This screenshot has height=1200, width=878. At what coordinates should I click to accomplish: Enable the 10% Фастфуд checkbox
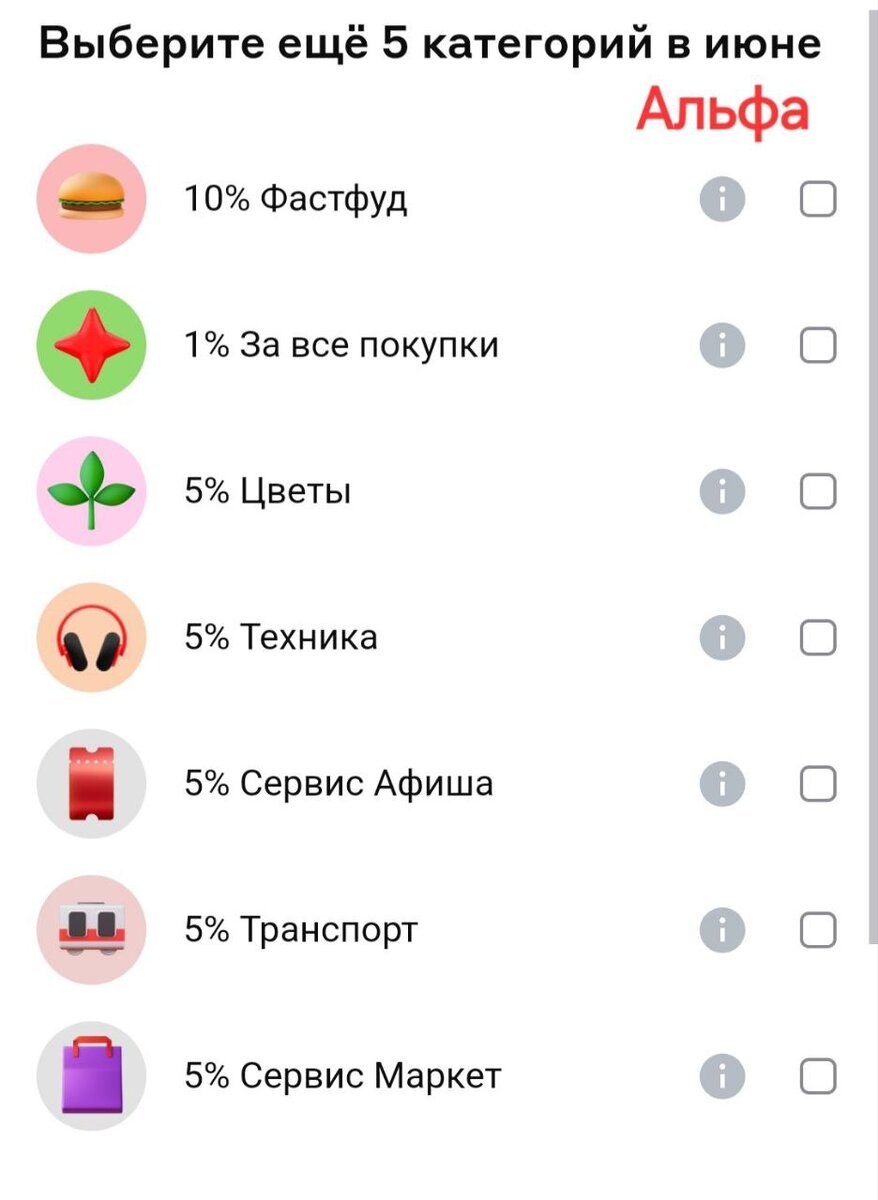point(817,198)
